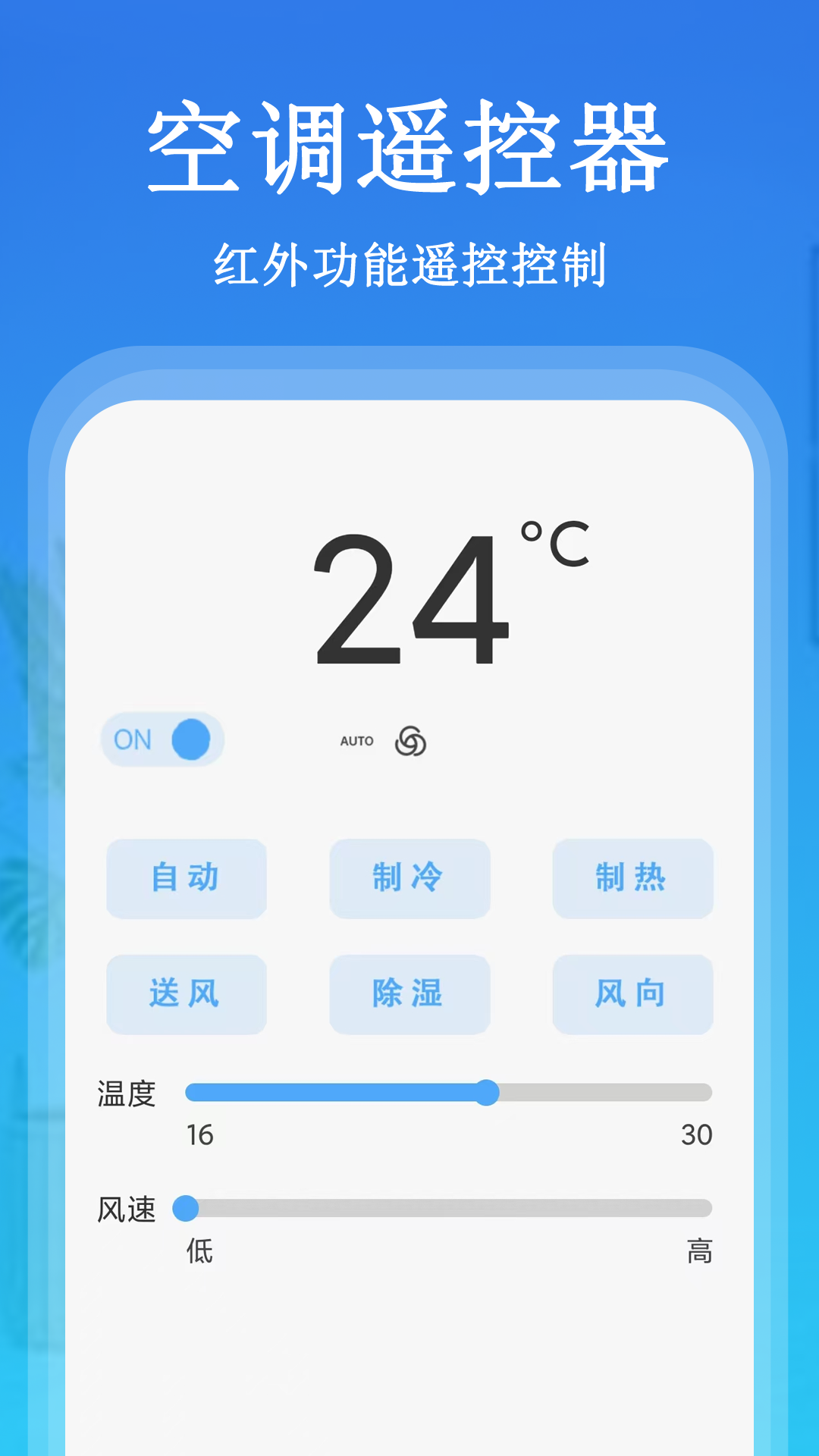The image size is (819, 1456).
Task: Select 制冷 cooling mode
Action: 409,879
